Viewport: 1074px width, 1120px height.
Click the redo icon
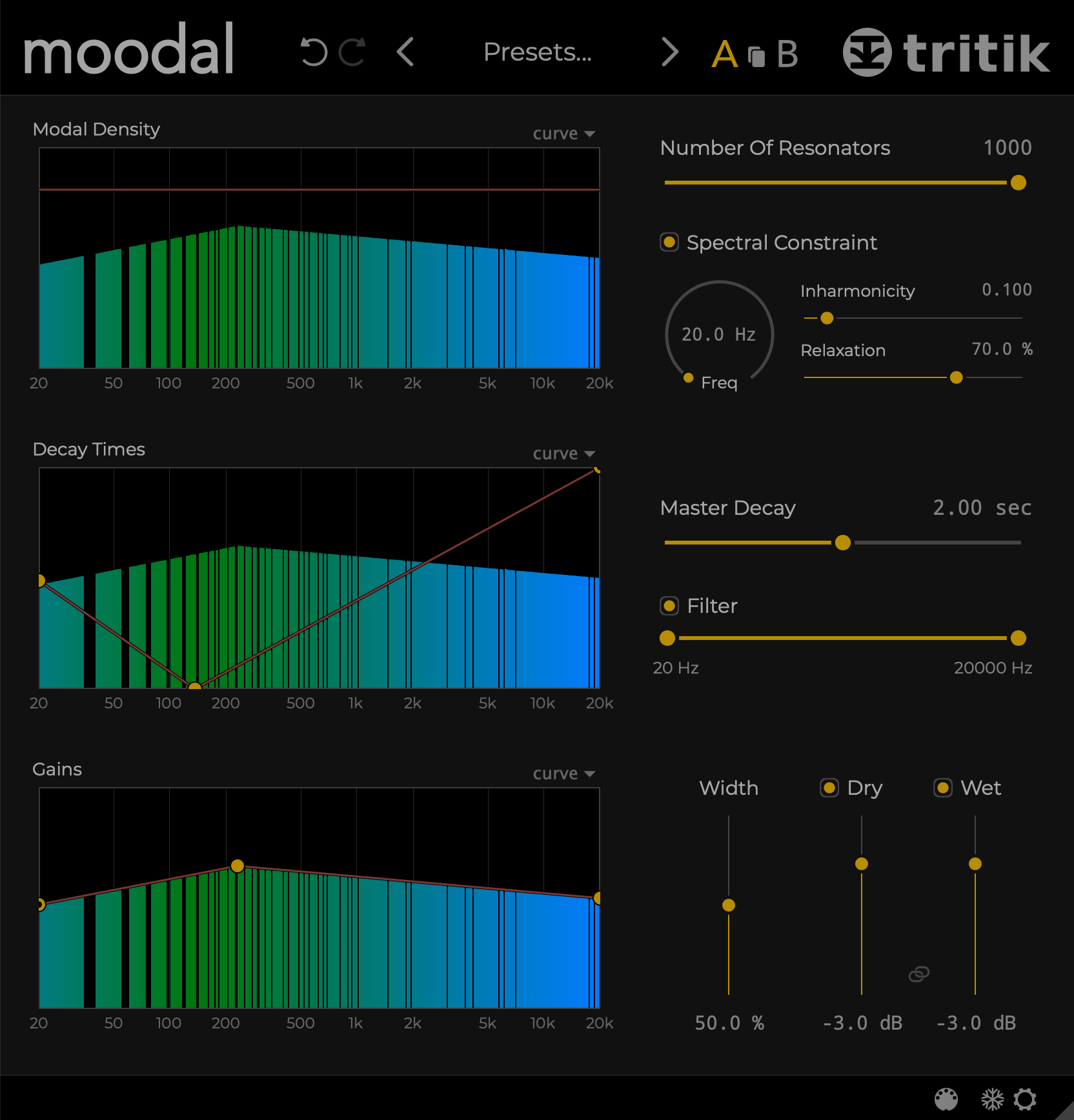[350, 52]
